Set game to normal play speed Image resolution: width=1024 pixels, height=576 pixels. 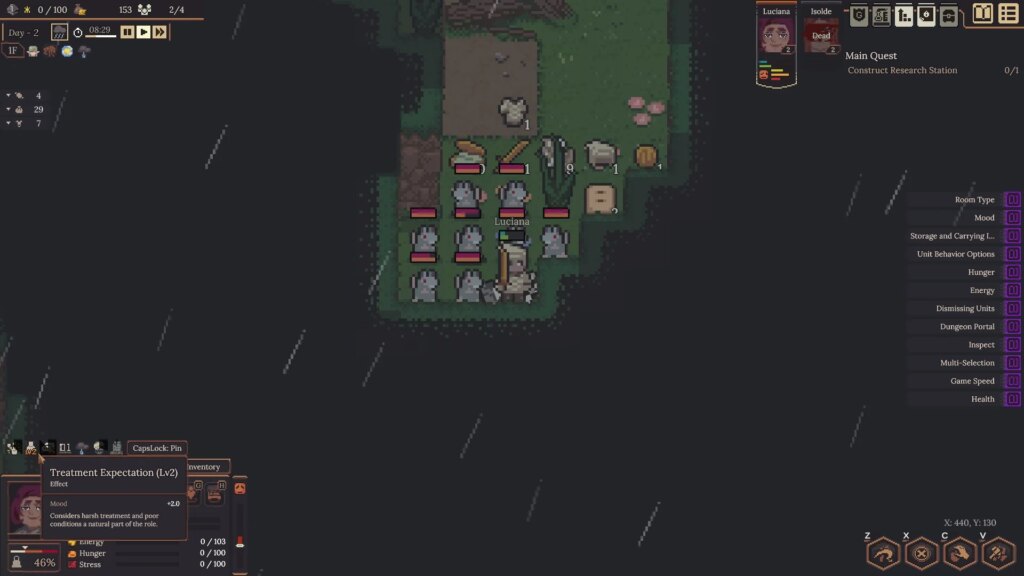coord(144,32)
